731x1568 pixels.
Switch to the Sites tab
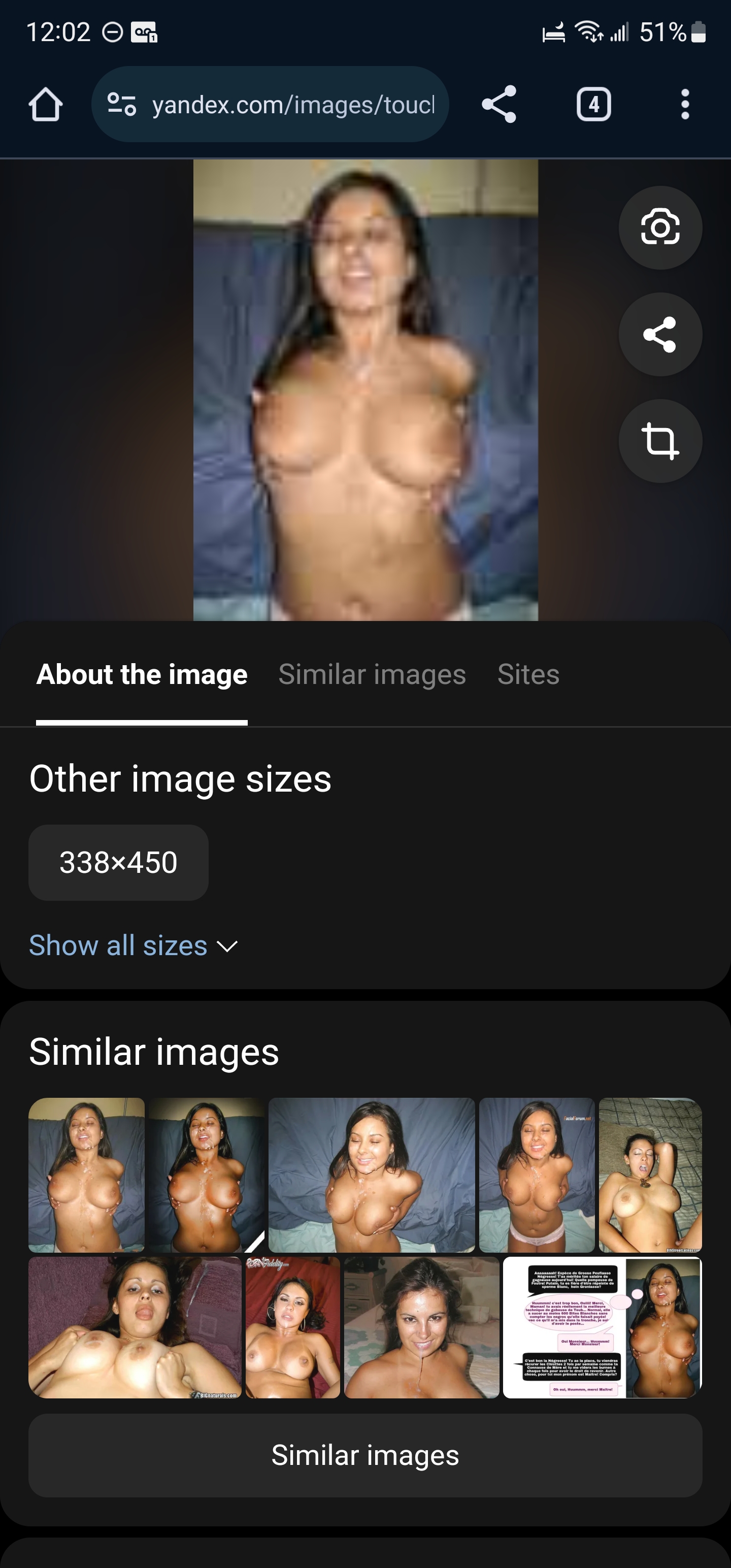(x=528, y=674)
